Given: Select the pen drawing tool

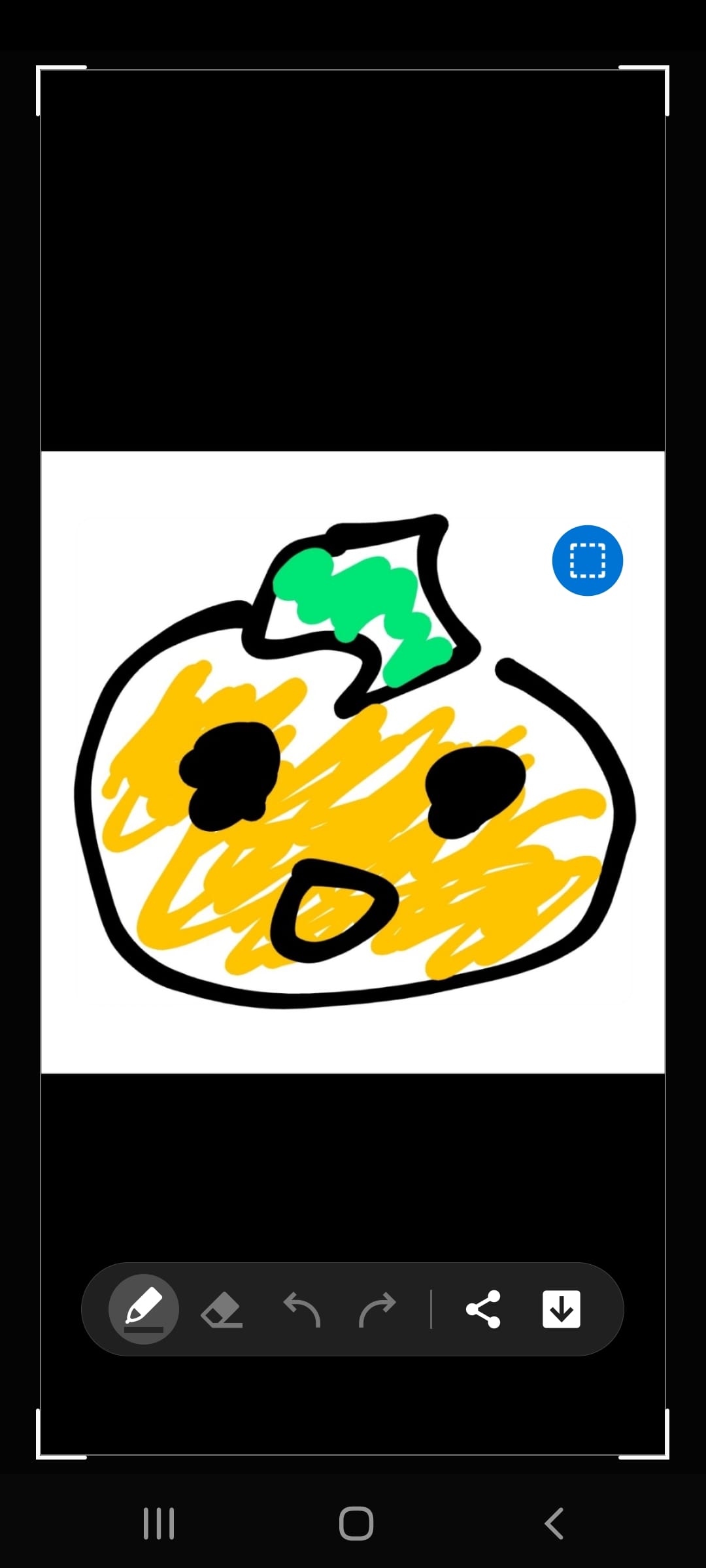Looking at the screenshot, I should pos(144,1309).
